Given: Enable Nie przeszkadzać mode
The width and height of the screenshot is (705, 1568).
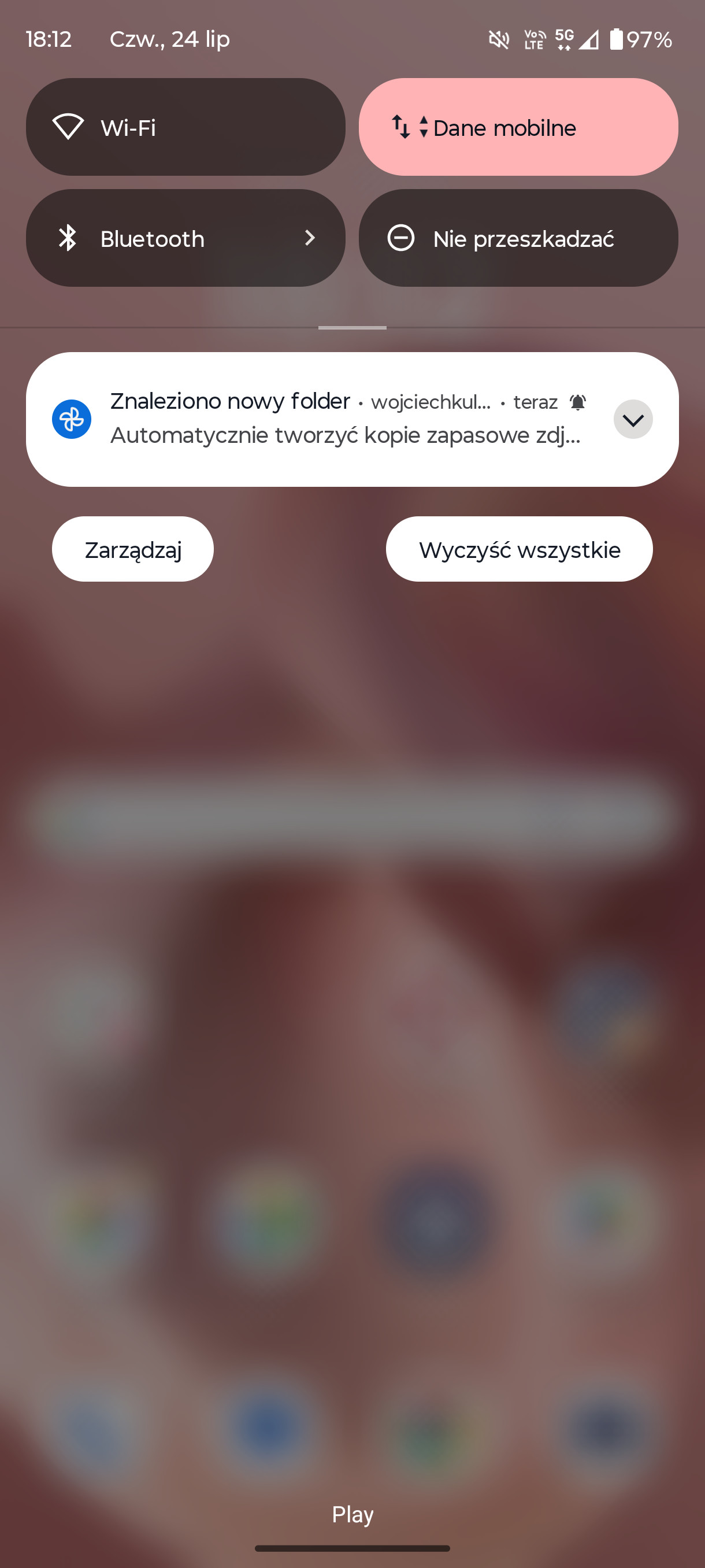Looking at the screenshot, I should [518, 238].
